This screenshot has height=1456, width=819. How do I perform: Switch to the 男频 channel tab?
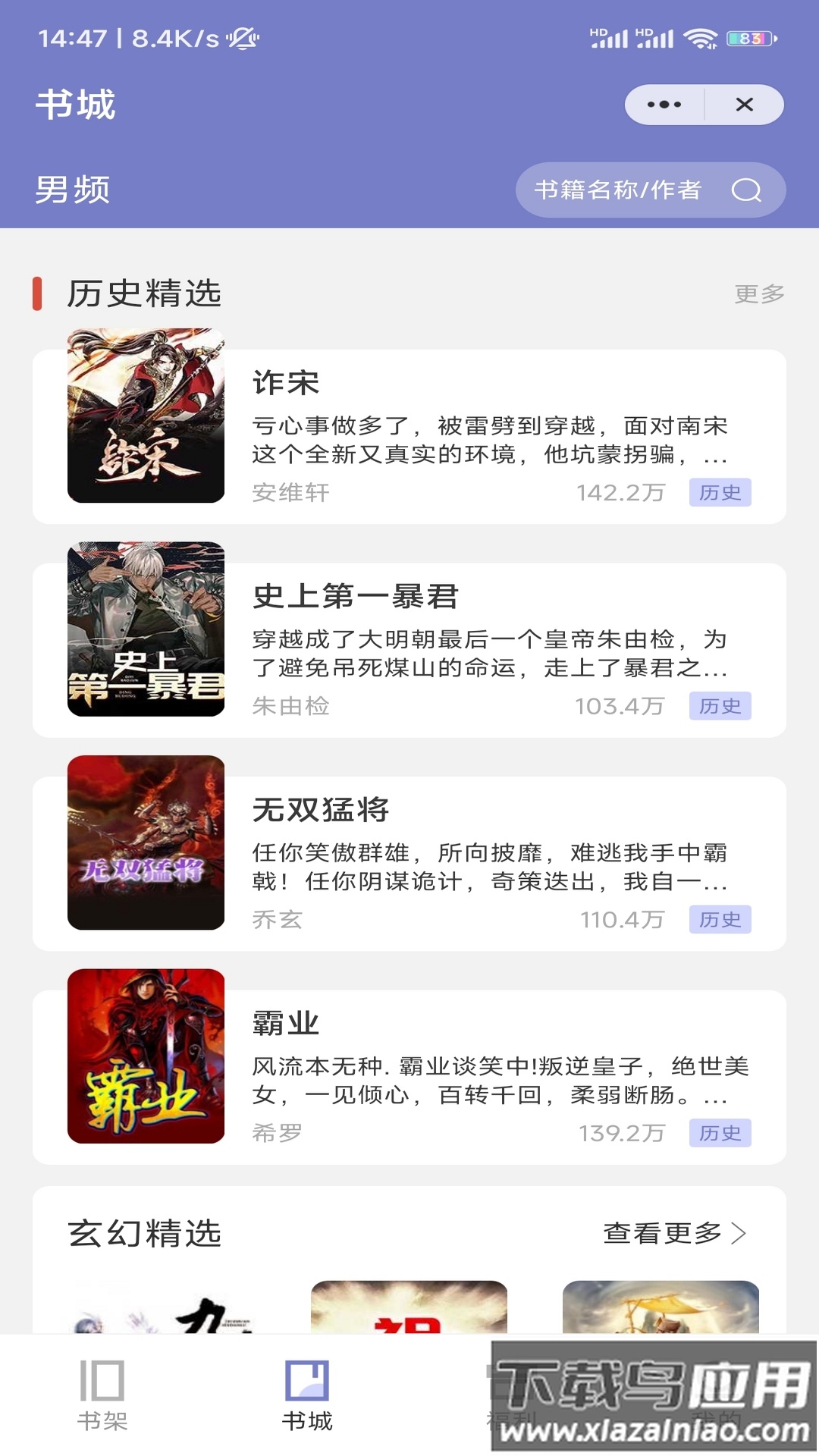[x=74, y=190]
